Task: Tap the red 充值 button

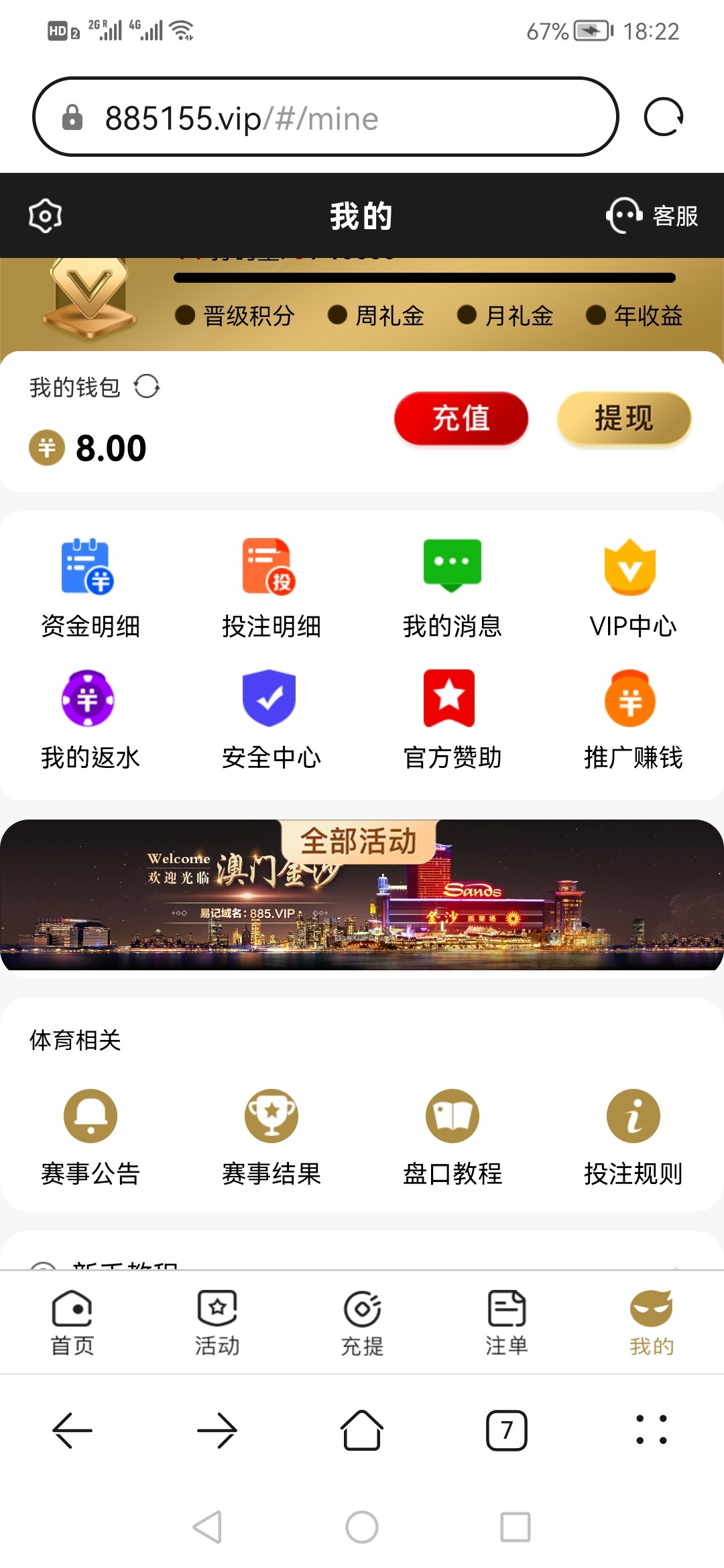Action: coord(461,419)
